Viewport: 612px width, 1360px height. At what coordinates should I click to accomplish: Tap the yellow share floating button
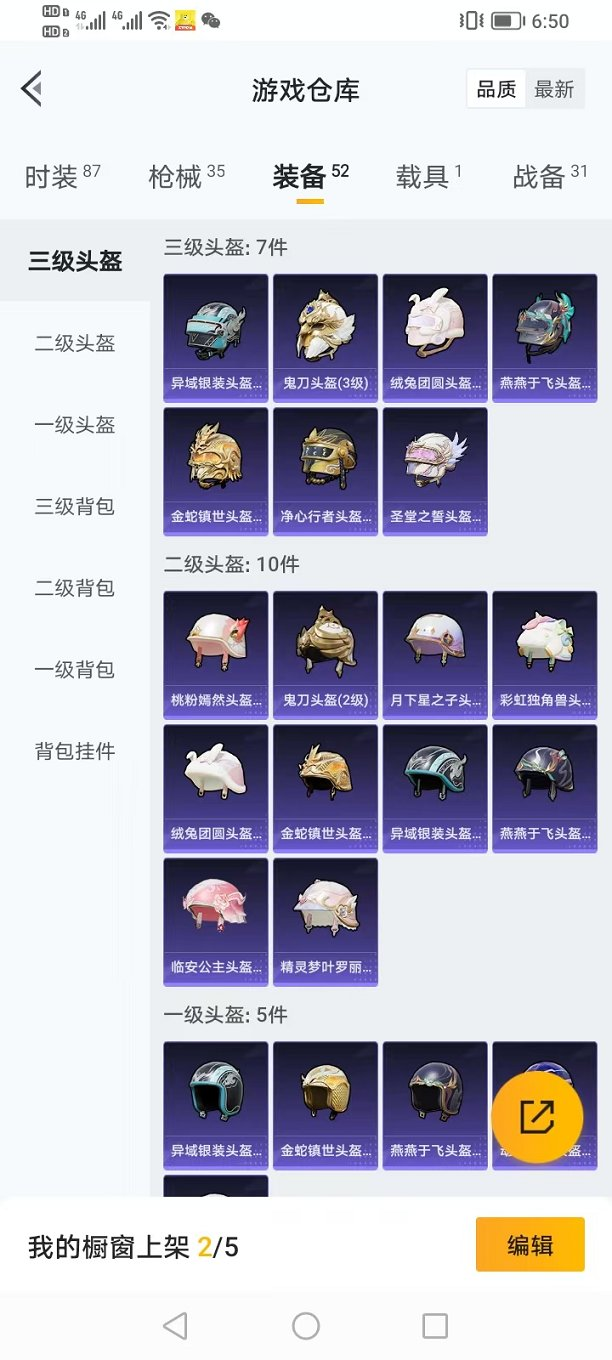tap(537, 1117)
